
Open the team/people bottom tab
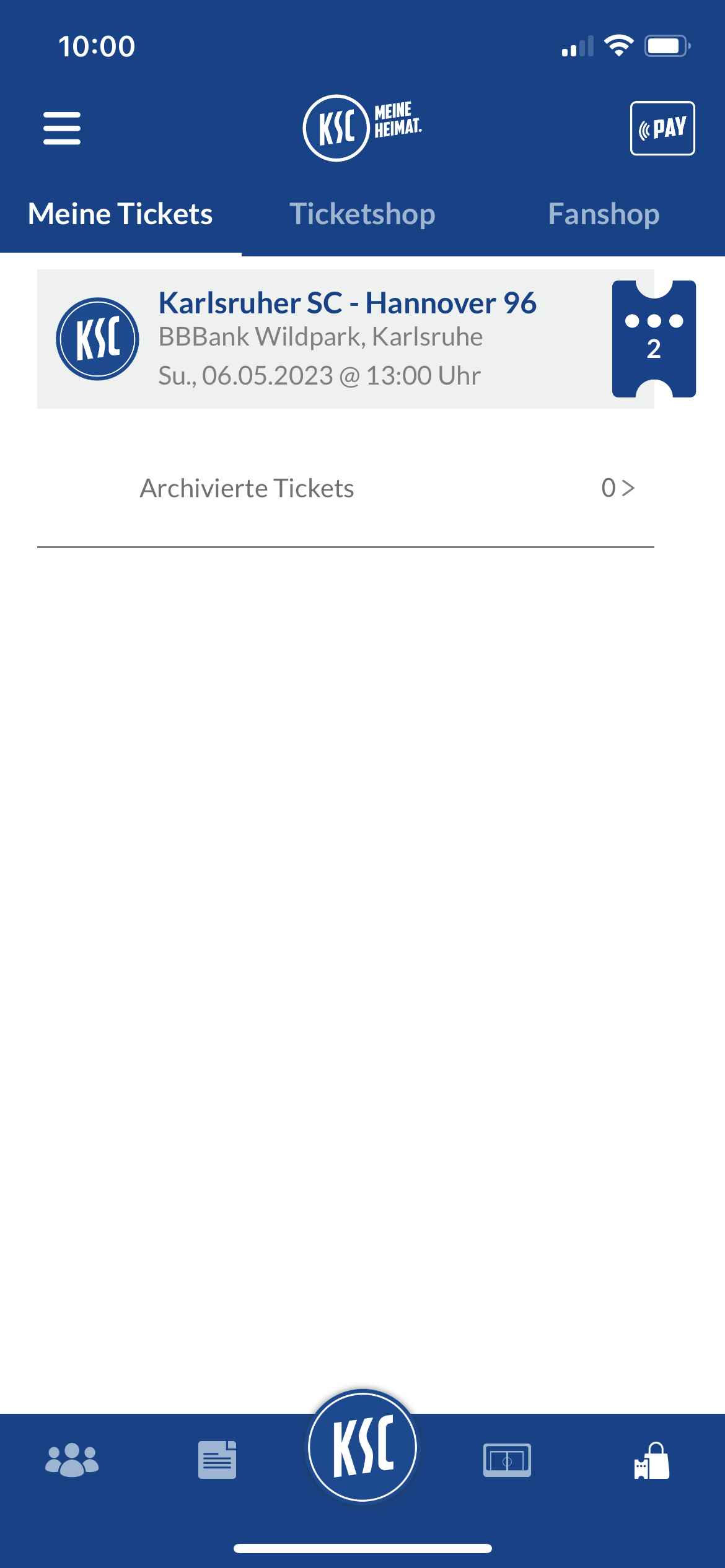(72, 1460)
